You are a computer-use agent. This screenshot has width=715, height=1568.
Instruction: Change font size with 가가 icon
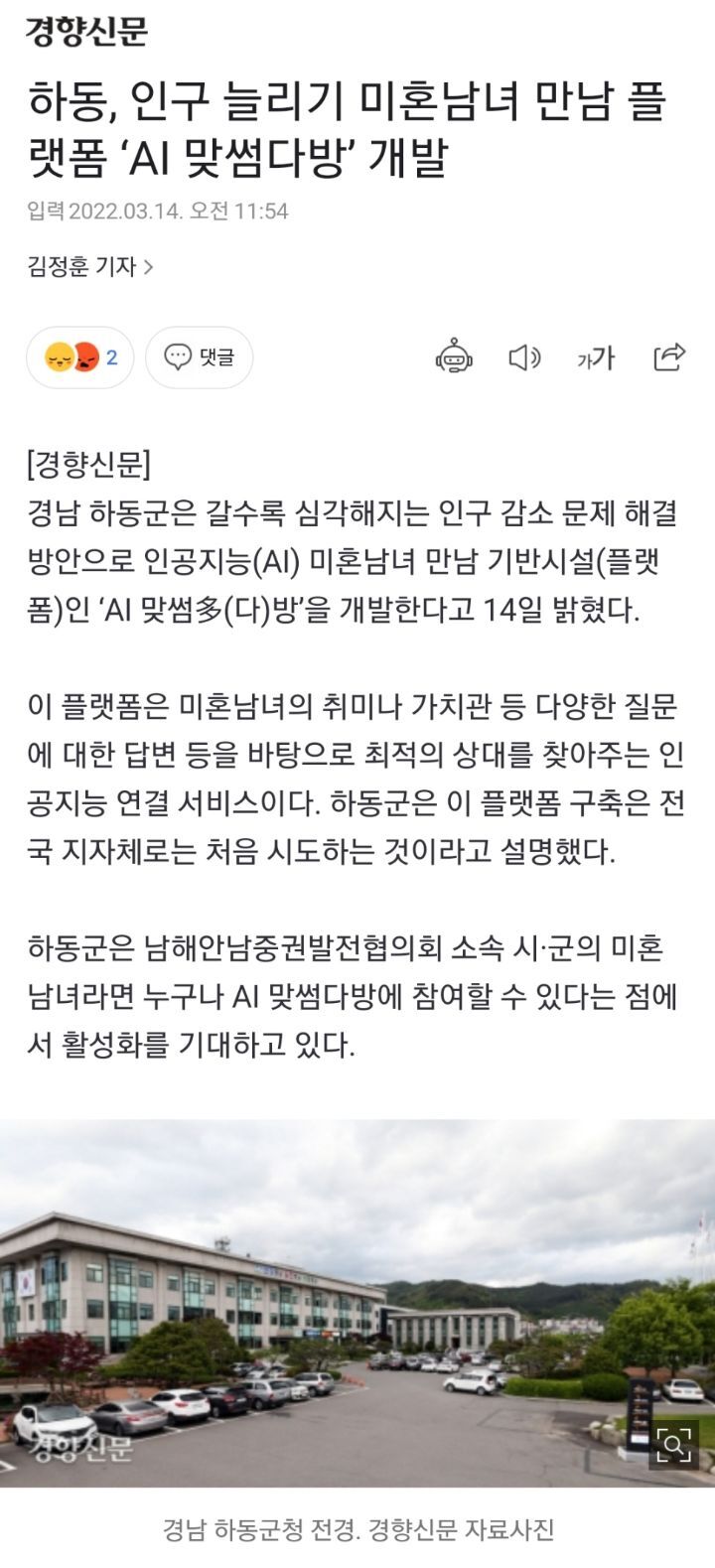(596, 357)
